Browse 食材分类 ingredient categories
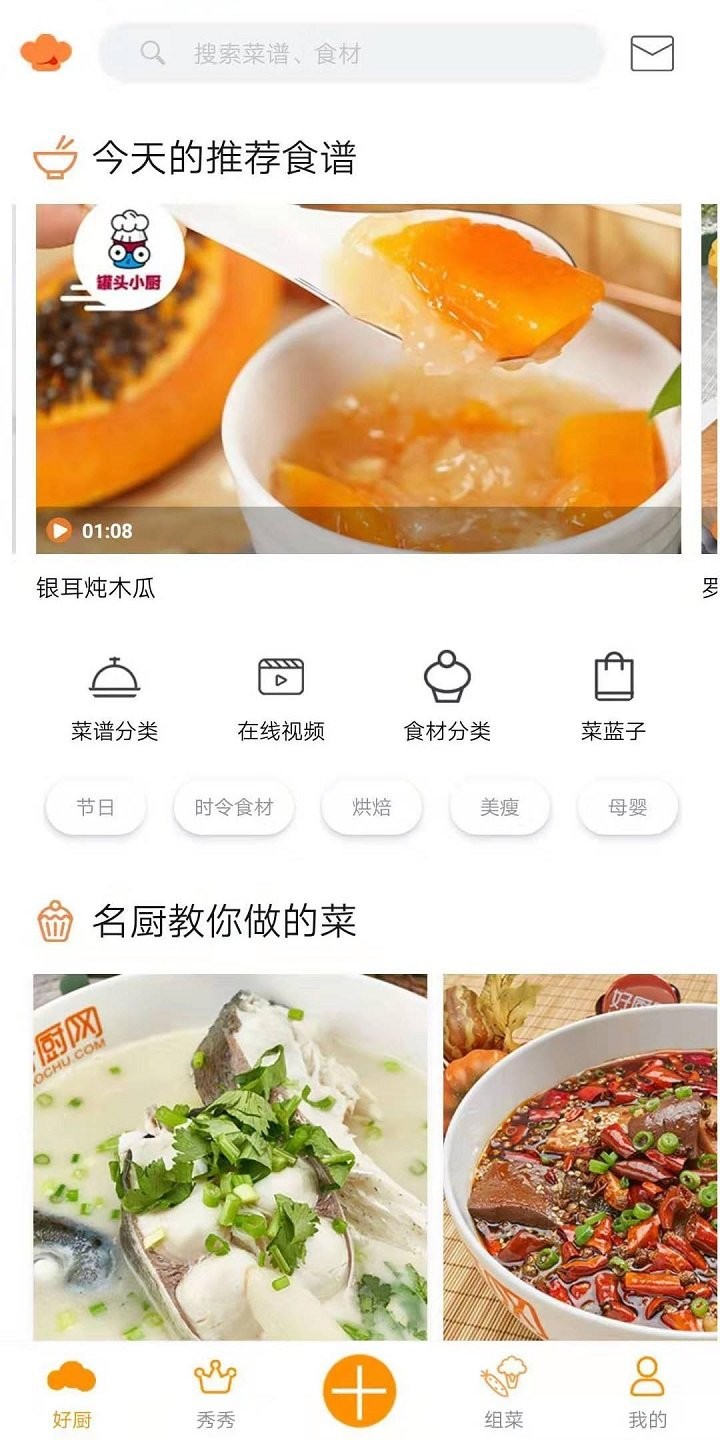720x1440 pixels. click(x=447, y=700)
